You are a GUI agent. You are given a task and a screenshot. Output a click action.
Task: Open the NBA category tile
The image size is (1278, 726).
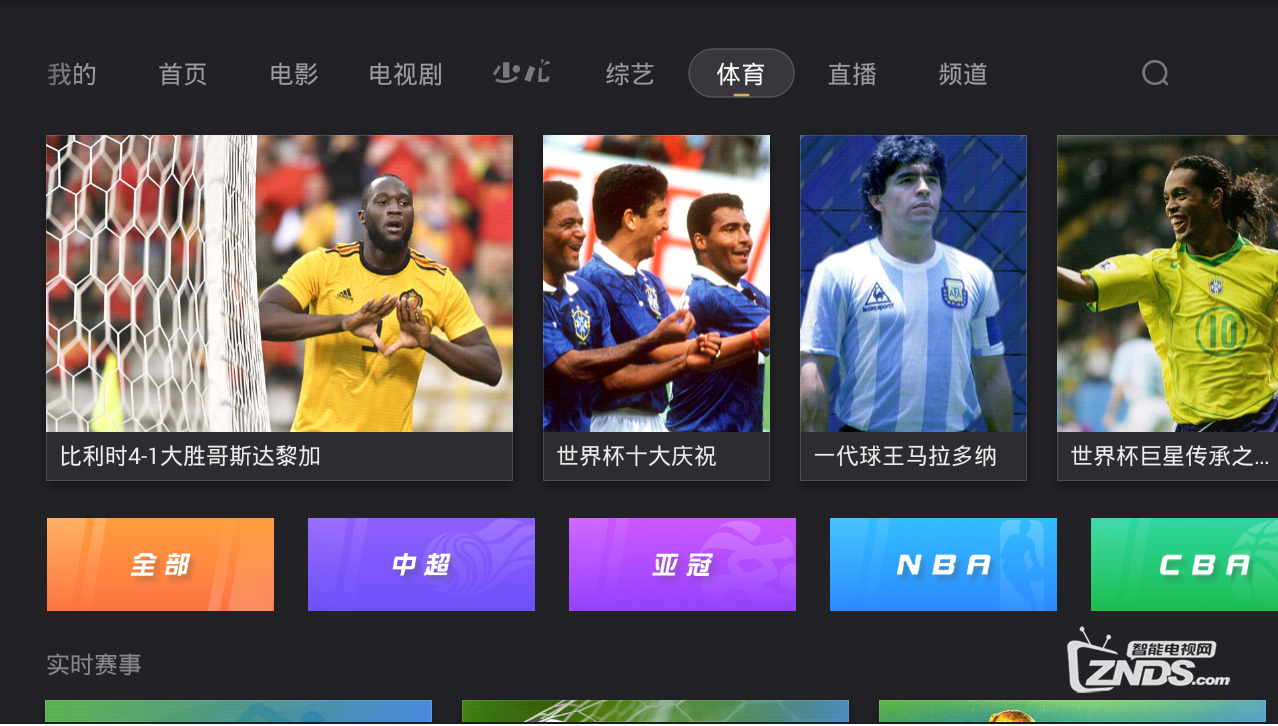click(943, 564)
